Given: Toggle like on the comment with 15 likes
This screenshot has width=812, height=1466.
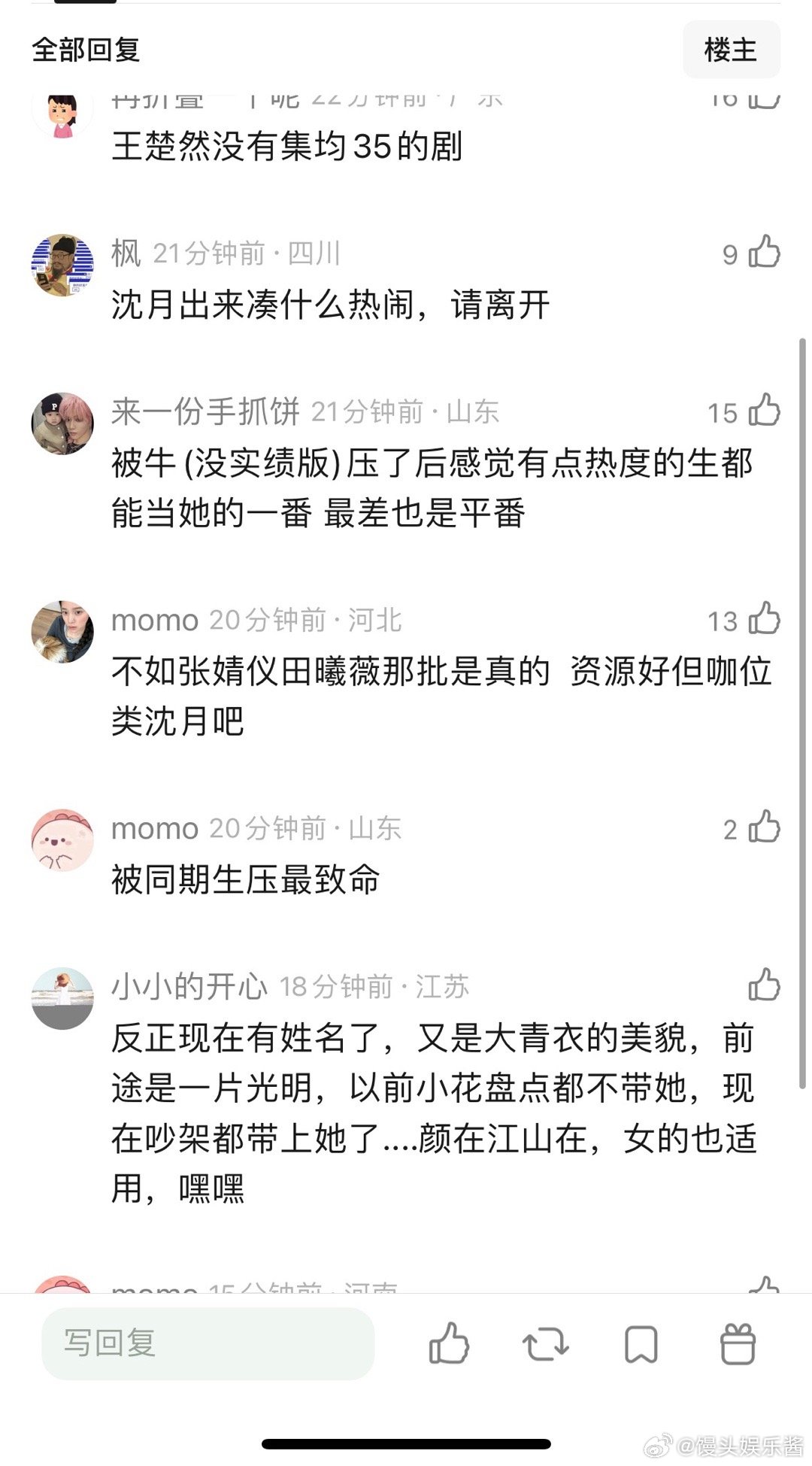Looking at the screenshot, I should click(766, 412).
